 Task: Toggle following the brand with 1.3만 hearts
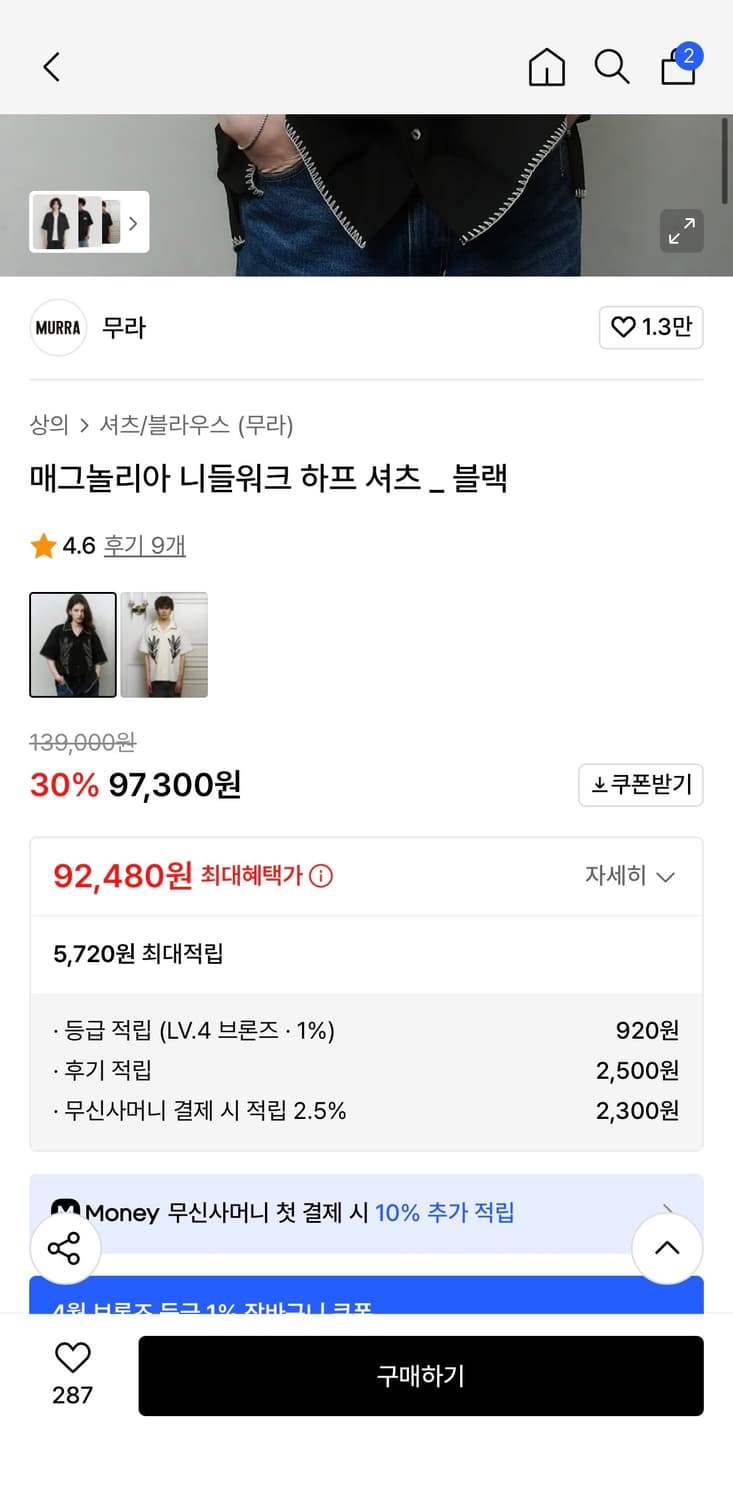tap(651, 327)
